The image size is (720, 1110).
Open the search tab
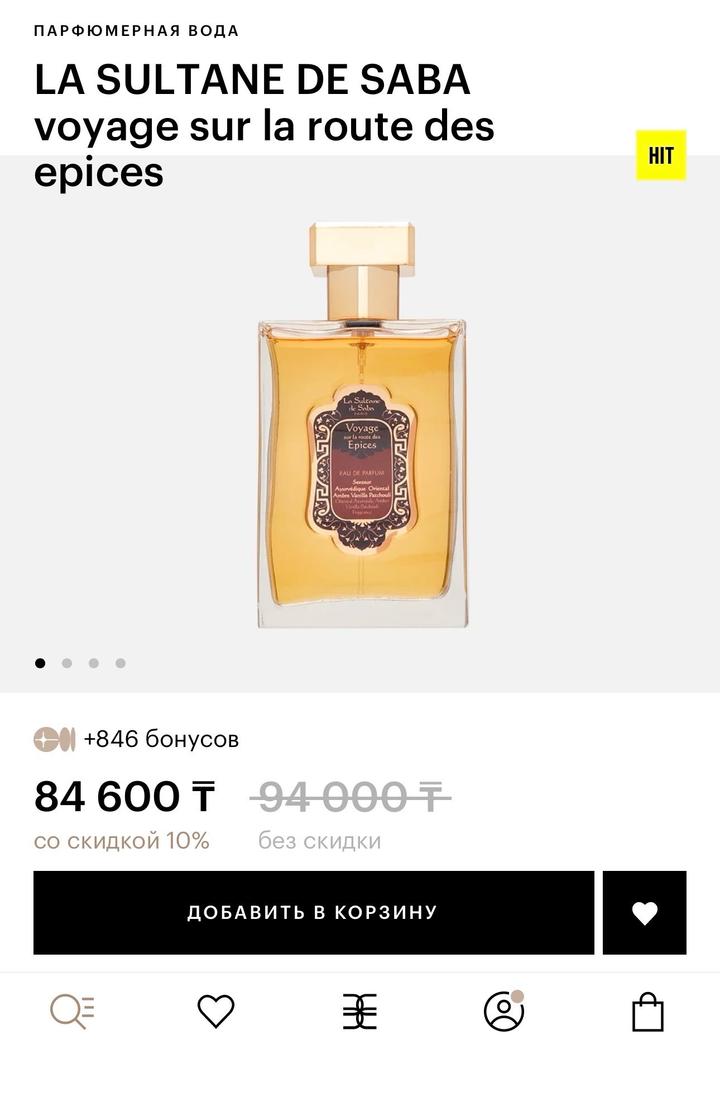tap(72, 1011)
